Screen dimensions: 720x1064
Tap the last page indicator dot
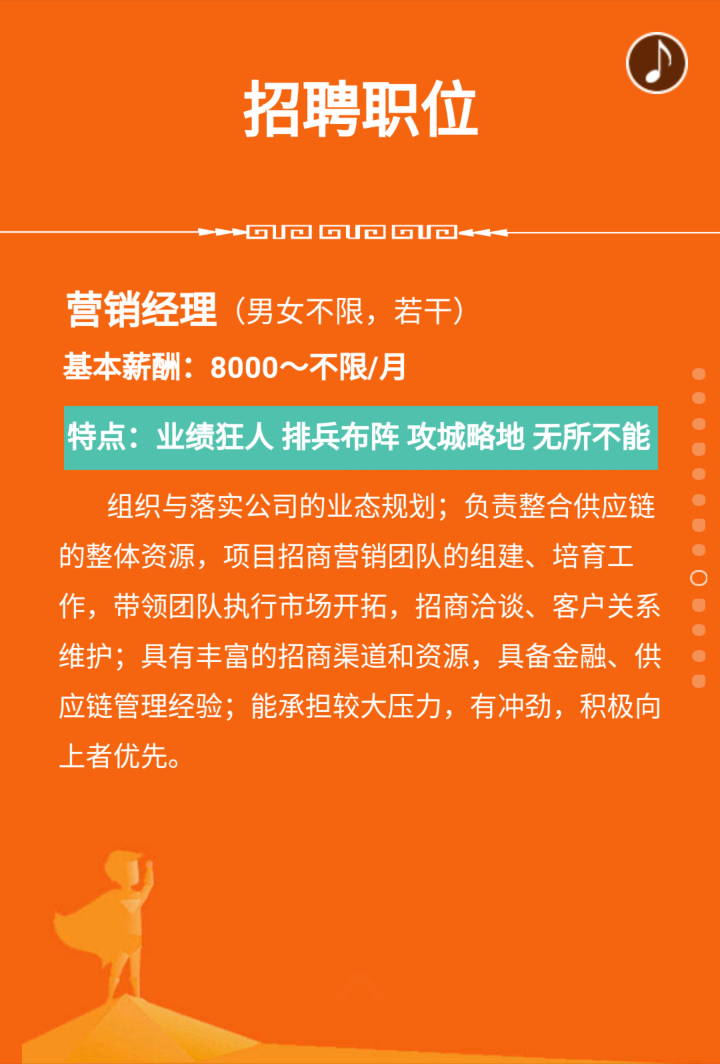coord(699,681)
